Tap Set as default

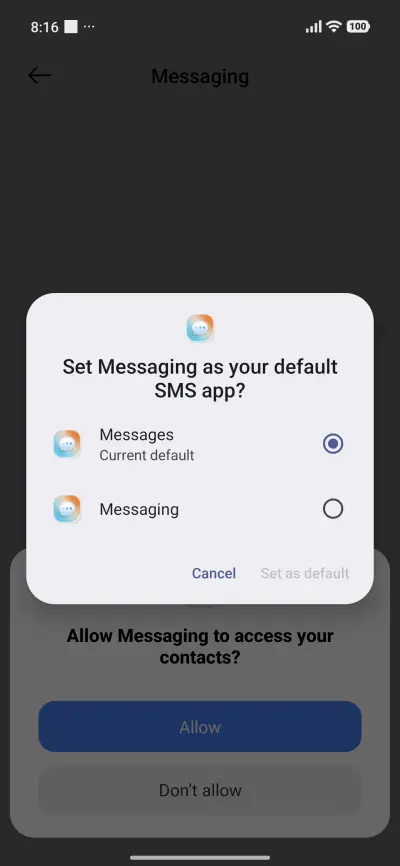click(x=305, y=573)
